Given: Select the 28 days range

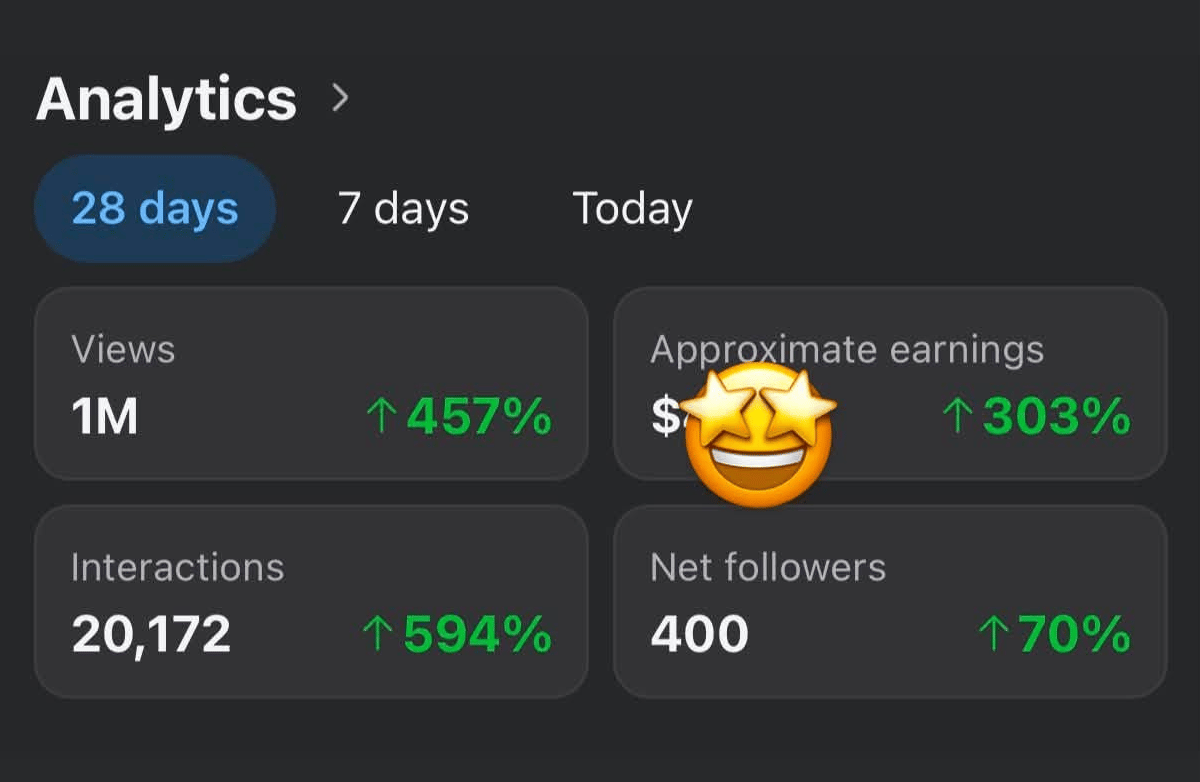Looking at the screenshot, I should pos(155,209).
